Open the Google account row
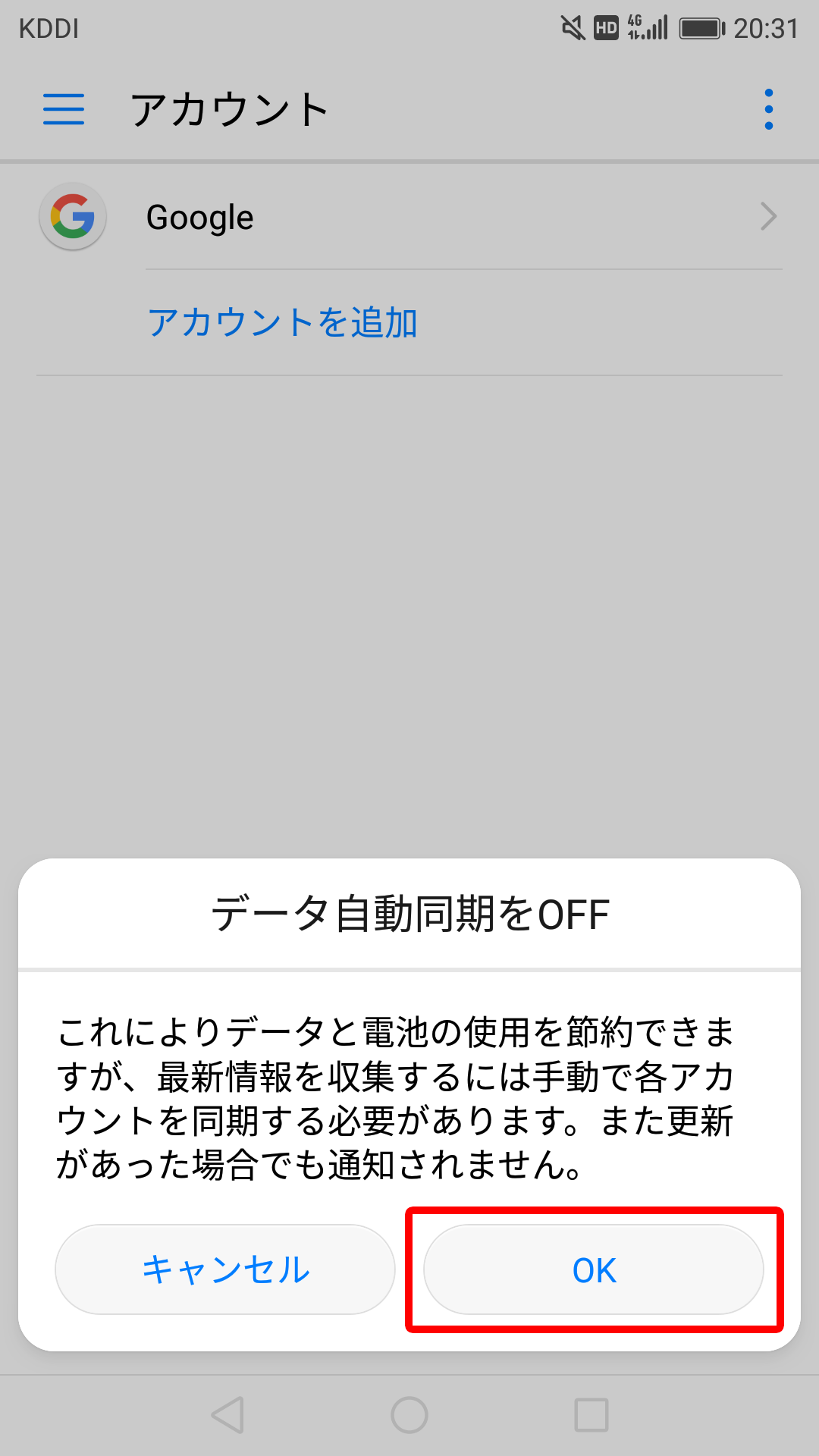Screen dimensions: 819x1456 coord(409,217)
